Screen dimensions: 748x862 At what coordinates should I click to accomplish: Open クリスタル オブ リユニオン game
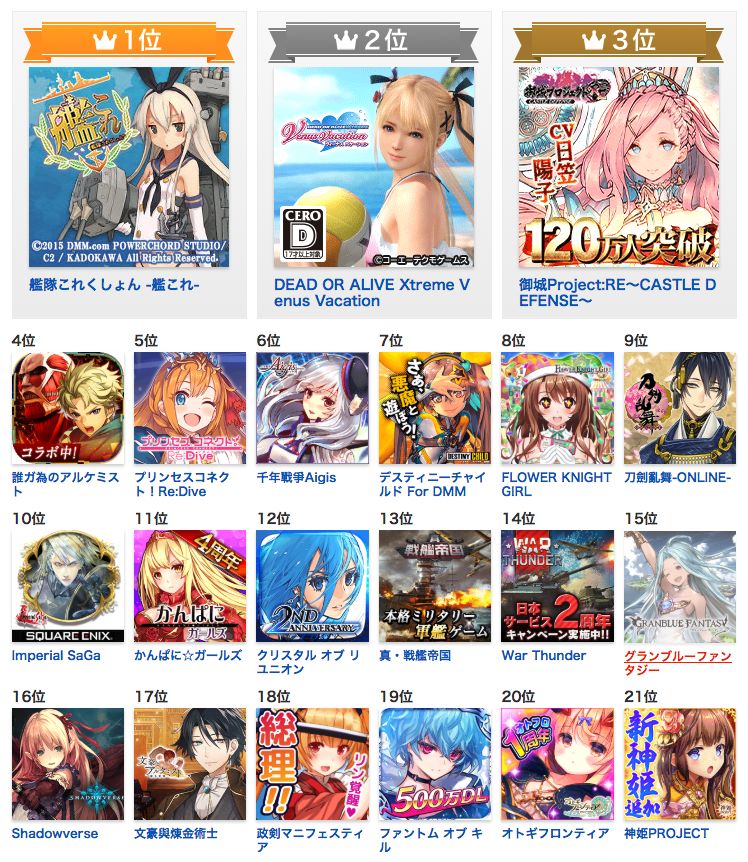click(312, 586)
